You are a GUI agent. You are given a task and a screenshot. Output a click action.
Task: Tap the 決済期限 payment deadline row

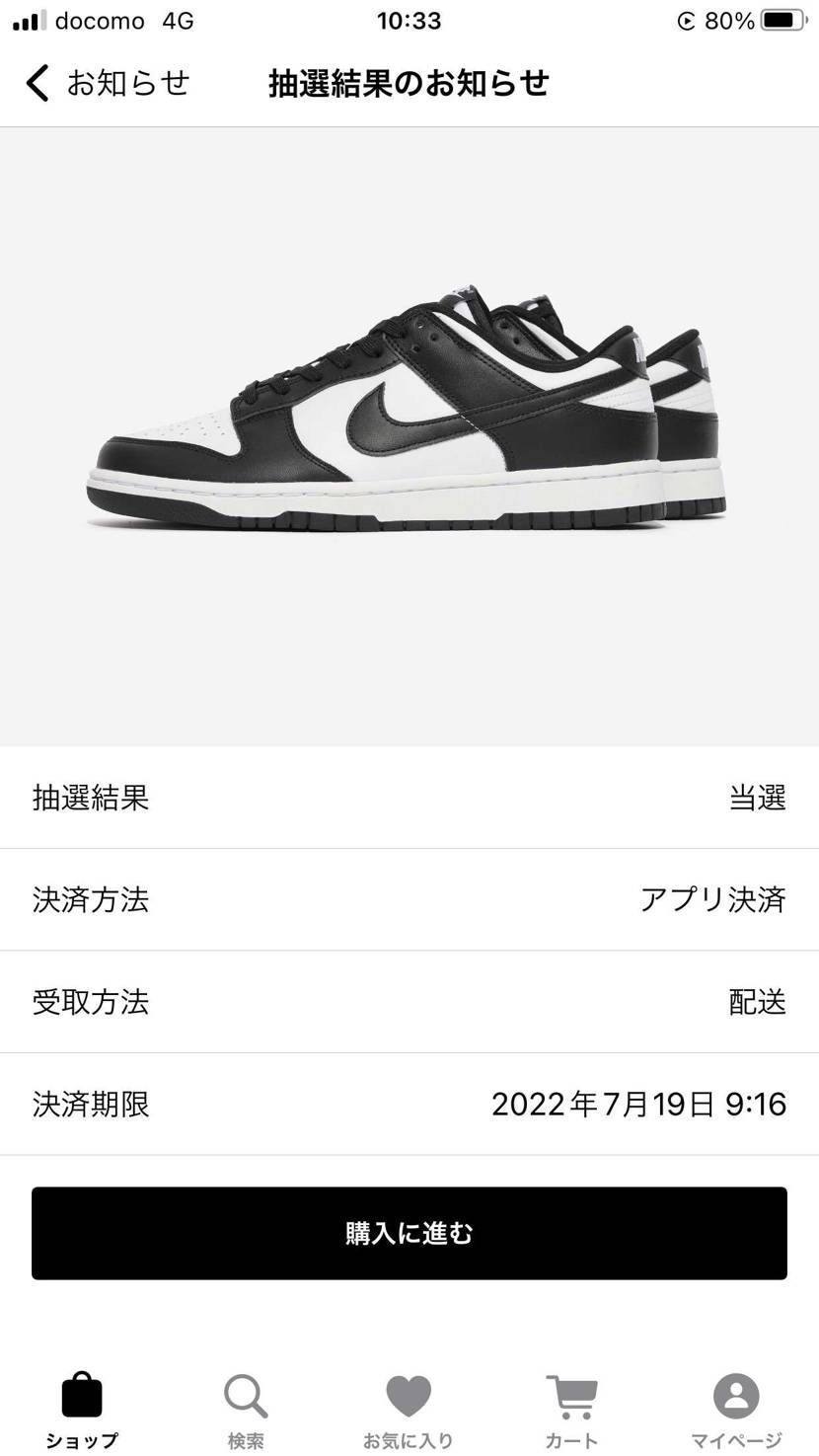409,1104
